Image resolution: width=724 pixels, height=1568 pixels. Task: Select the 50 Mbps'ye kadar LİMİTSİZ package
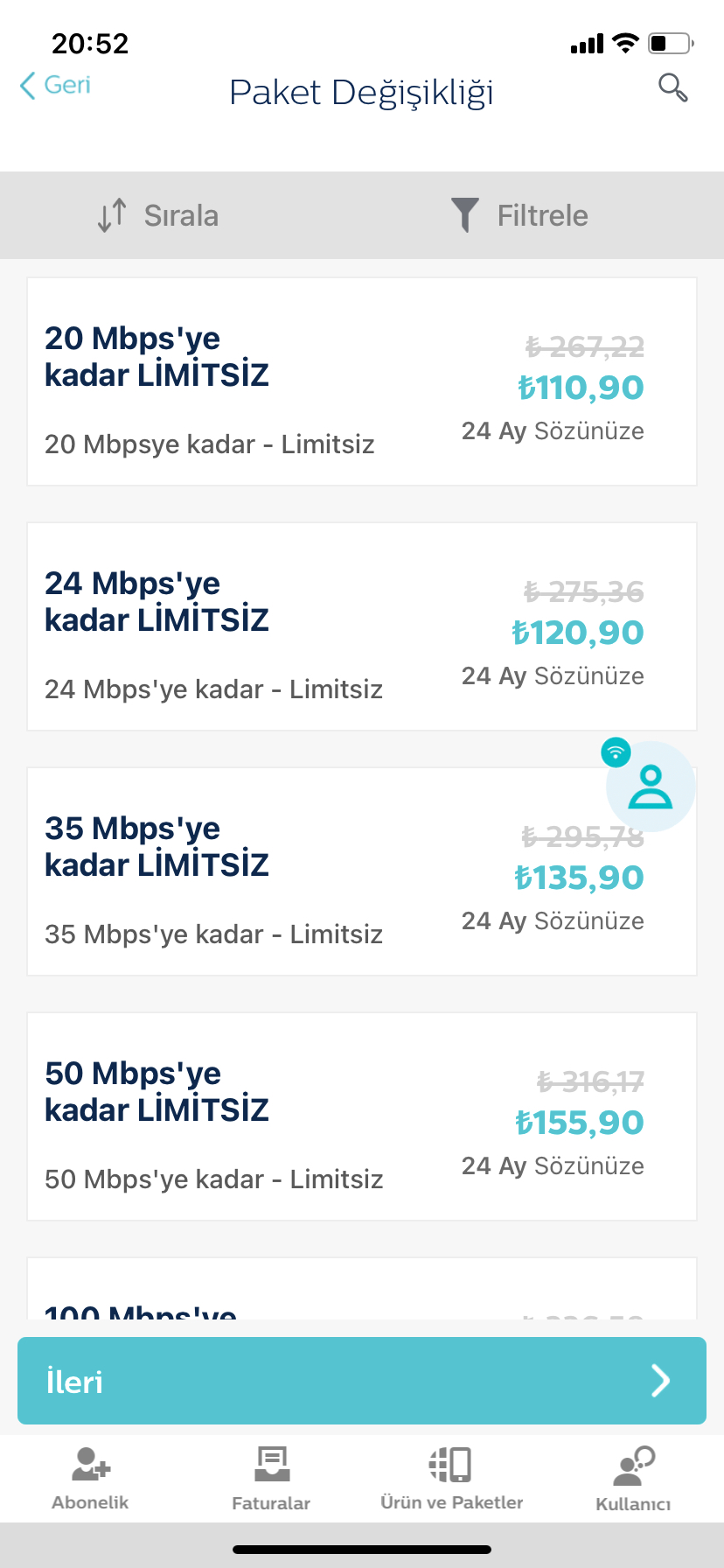362,1116
